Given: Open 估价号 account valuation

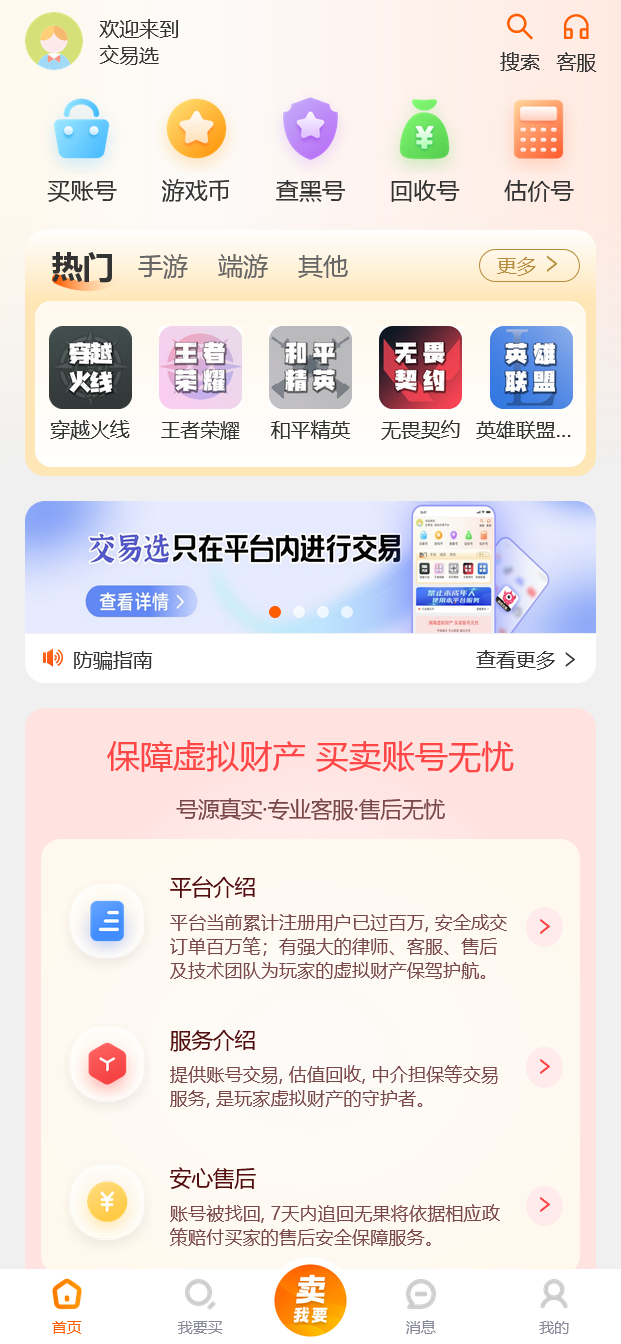Looking at the screenshot, I should point(538,150).
